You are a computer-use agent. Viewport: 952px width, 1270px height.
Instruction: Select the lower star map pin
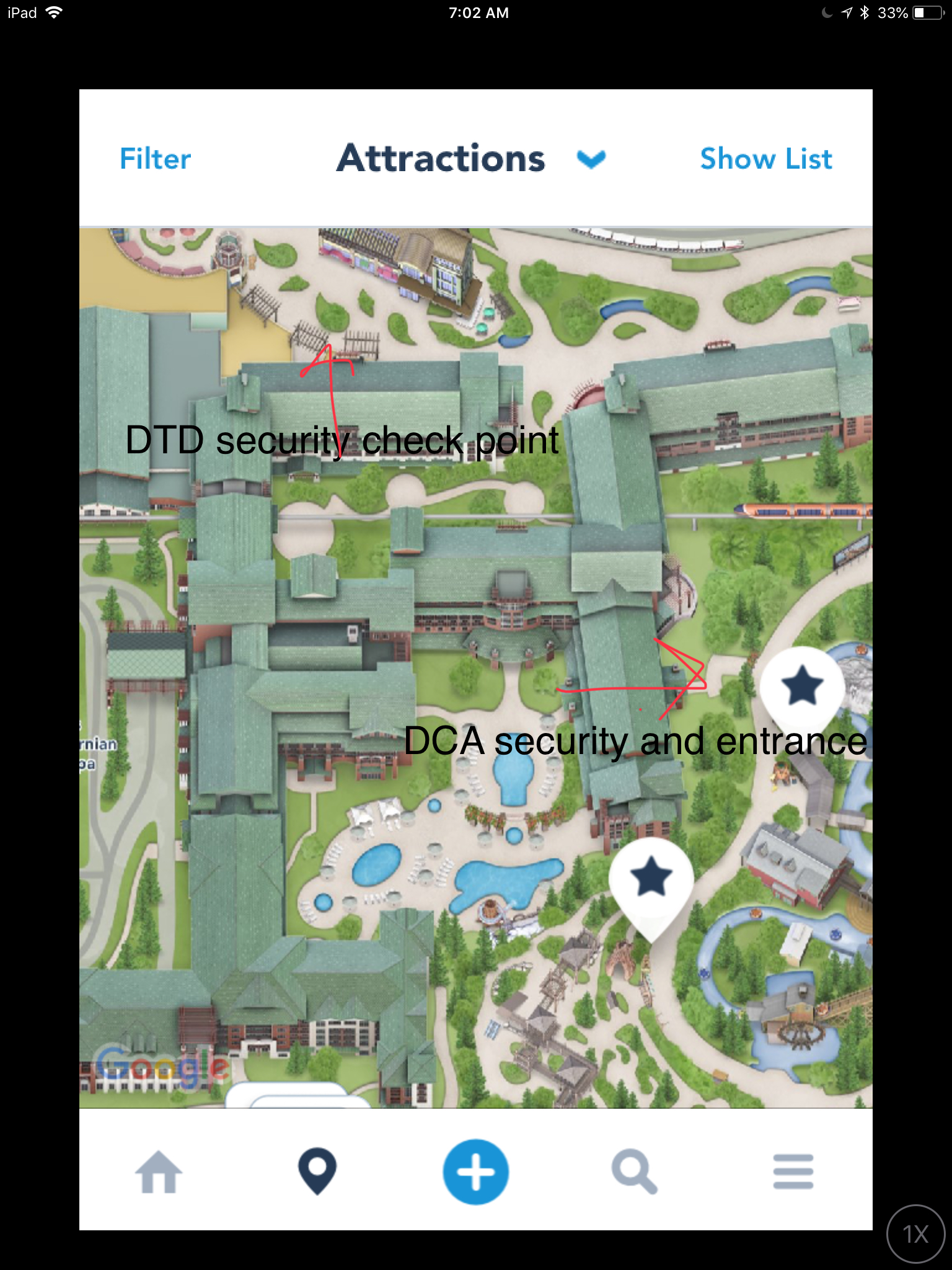tap(651, 877)
